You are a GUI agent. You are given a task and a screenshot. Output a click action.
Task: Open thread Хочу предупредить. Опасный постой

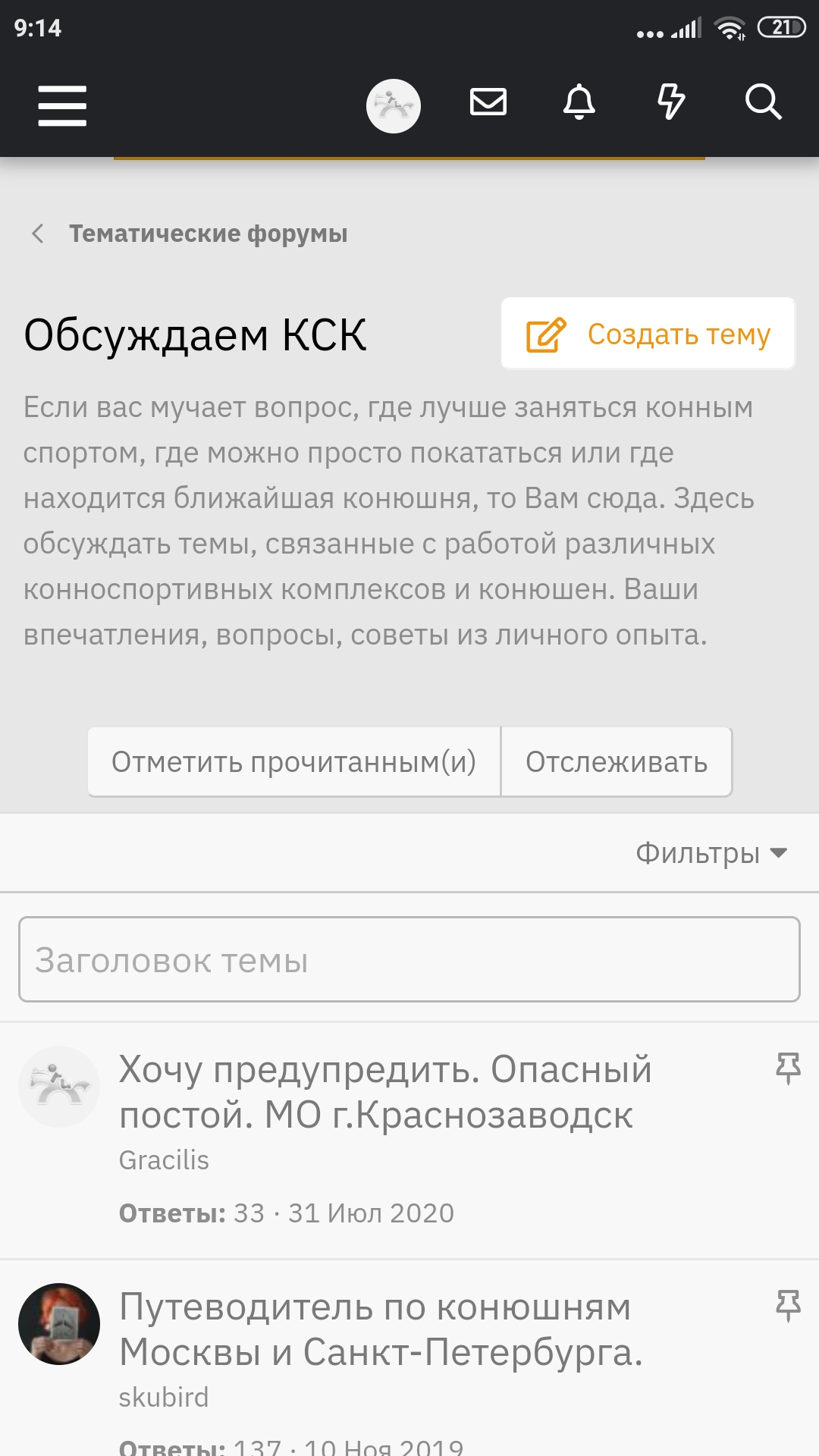(x=384, y=1092)
